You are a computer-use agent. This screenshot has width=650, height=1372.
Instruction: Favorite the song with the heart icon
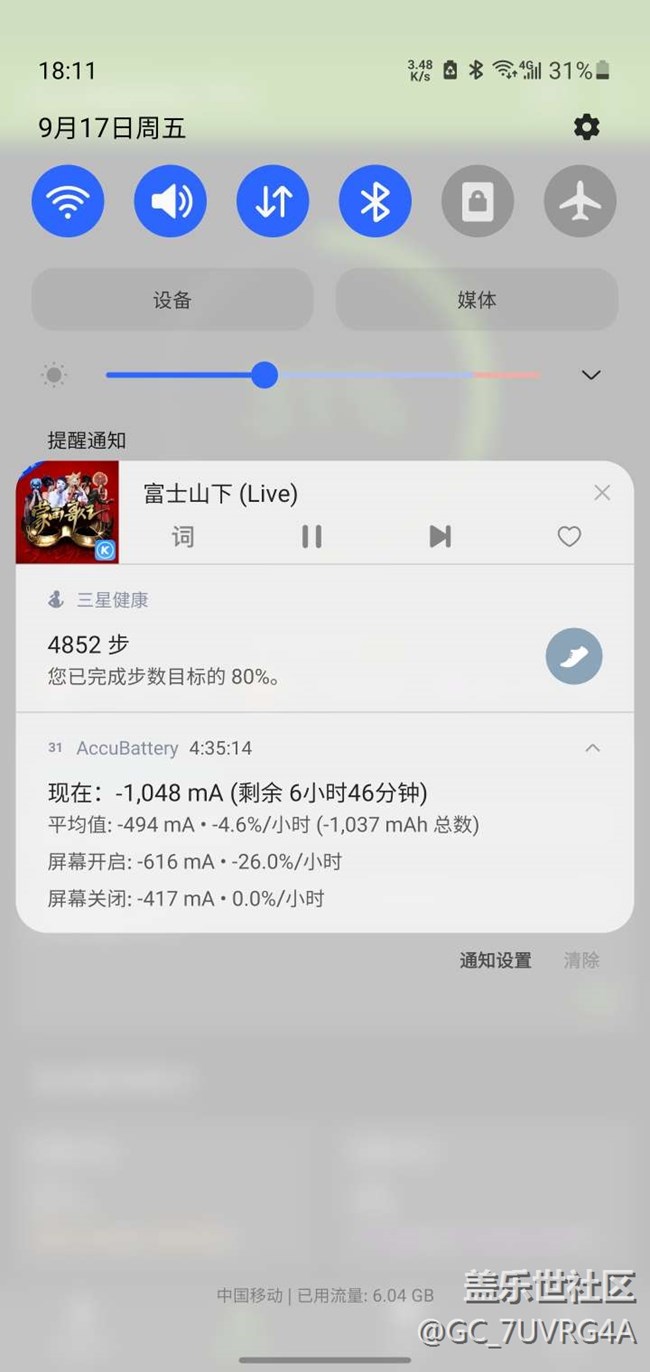click(x=569, y=537)
